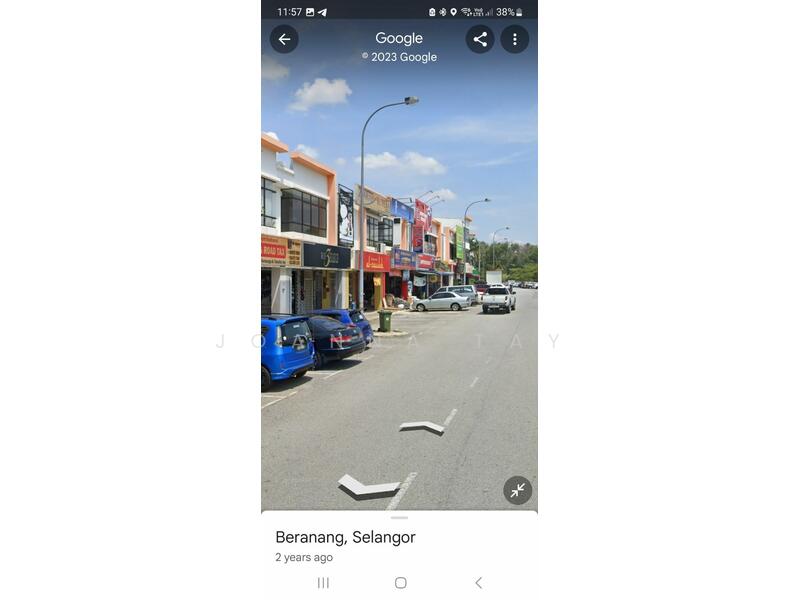The image size is (800, 600).
Task: Go to the phone's home screen
Action: [x=400, y=583]
